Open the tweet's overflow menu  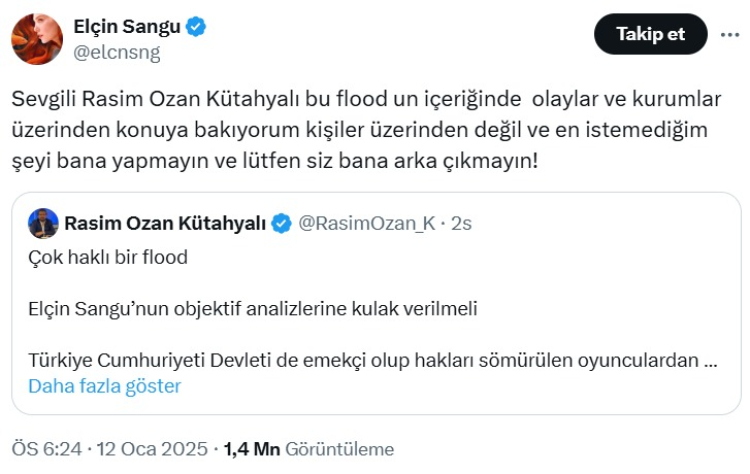coord(730,34)
